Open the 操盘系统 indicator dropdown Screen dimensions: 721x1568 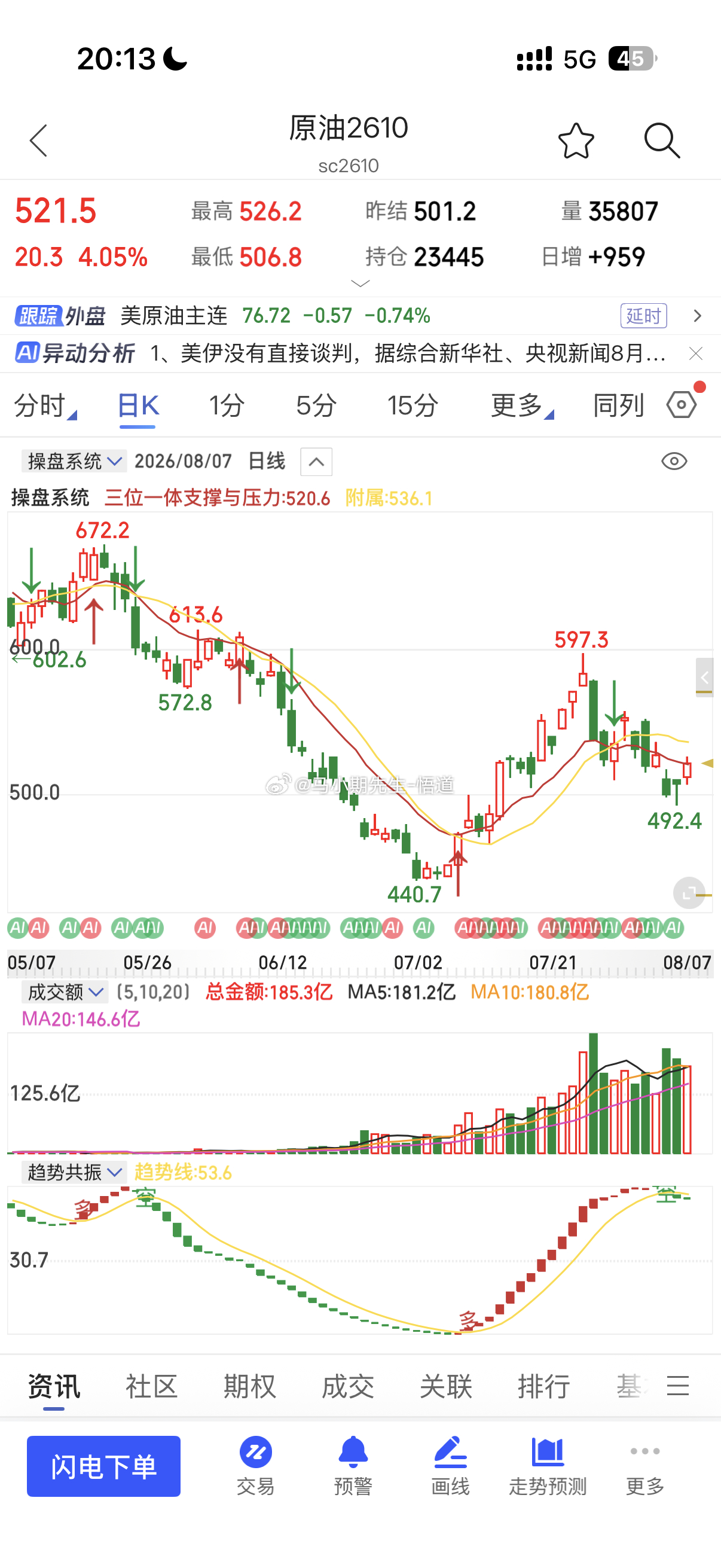74,462
